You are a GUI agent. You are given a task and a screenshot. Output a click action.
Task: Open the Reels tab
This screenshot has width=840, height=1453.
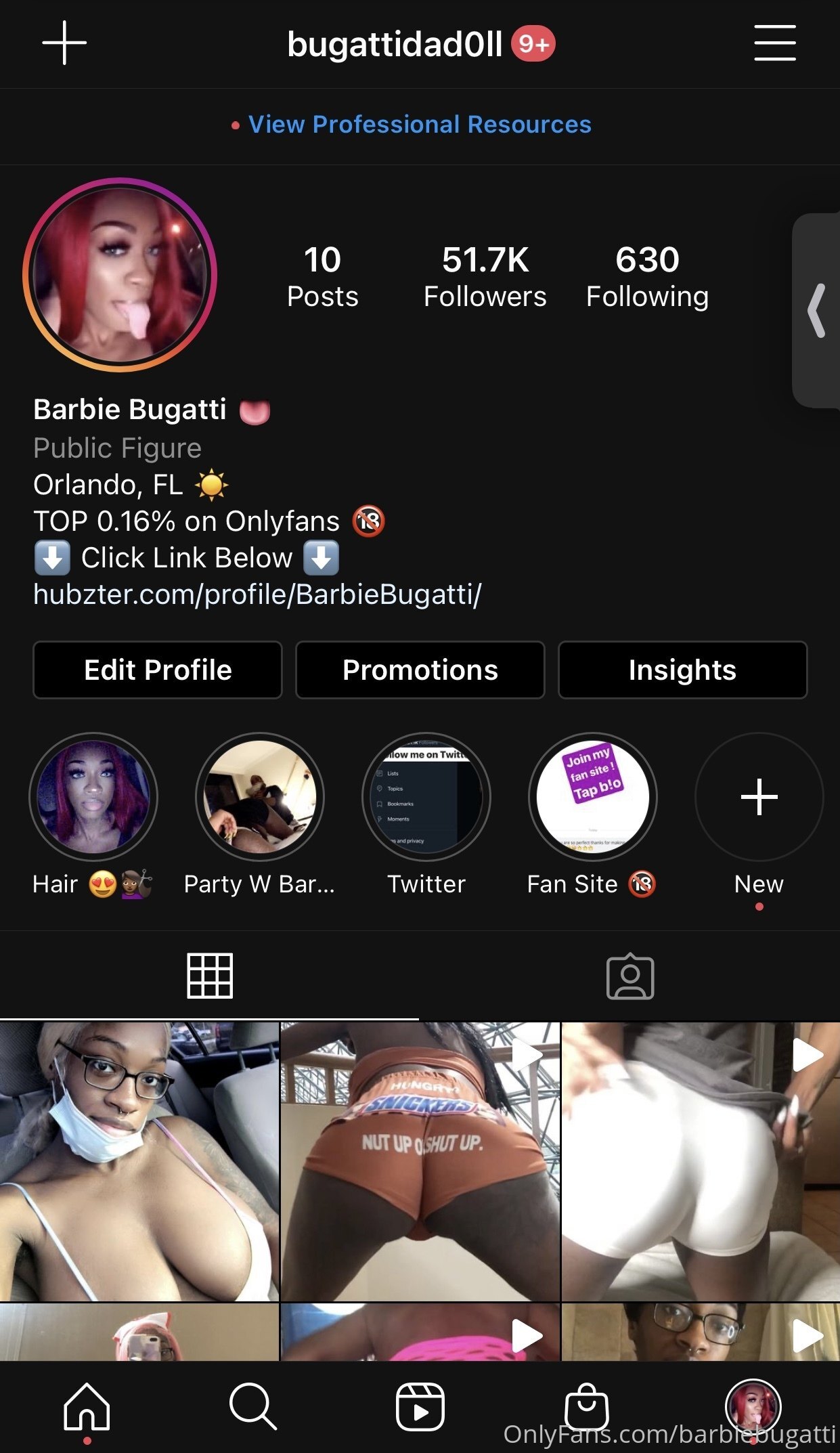pos(420,1406)
